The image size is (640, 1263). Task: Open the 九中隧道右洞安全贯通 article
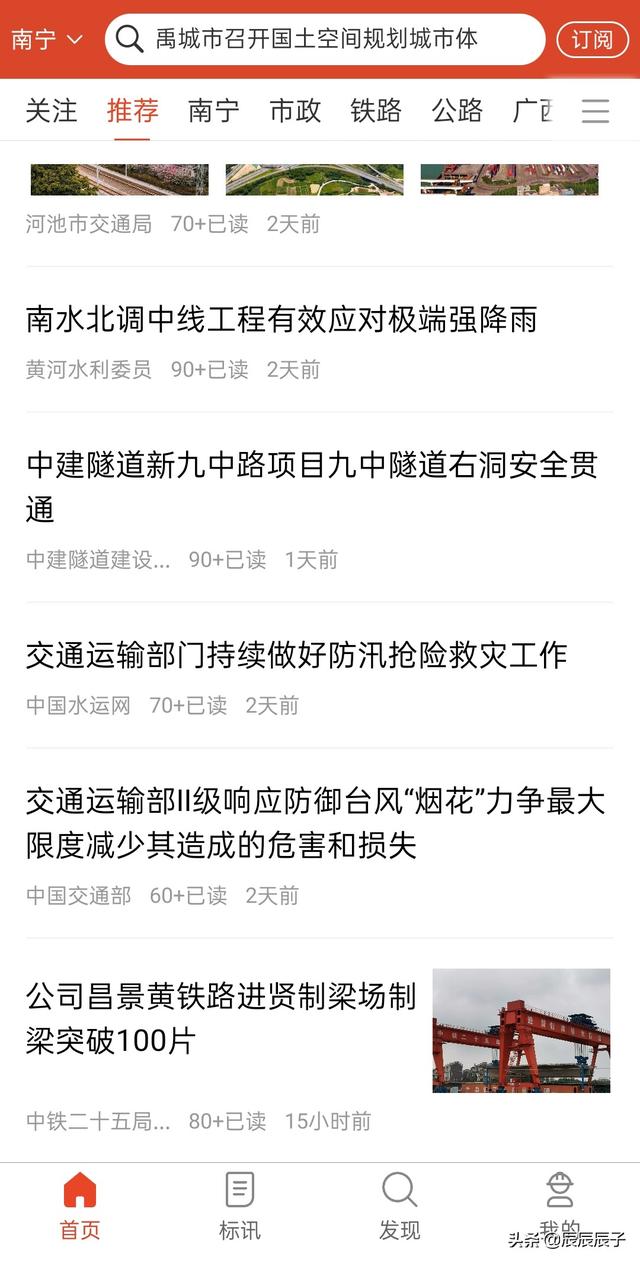[320, 507]
